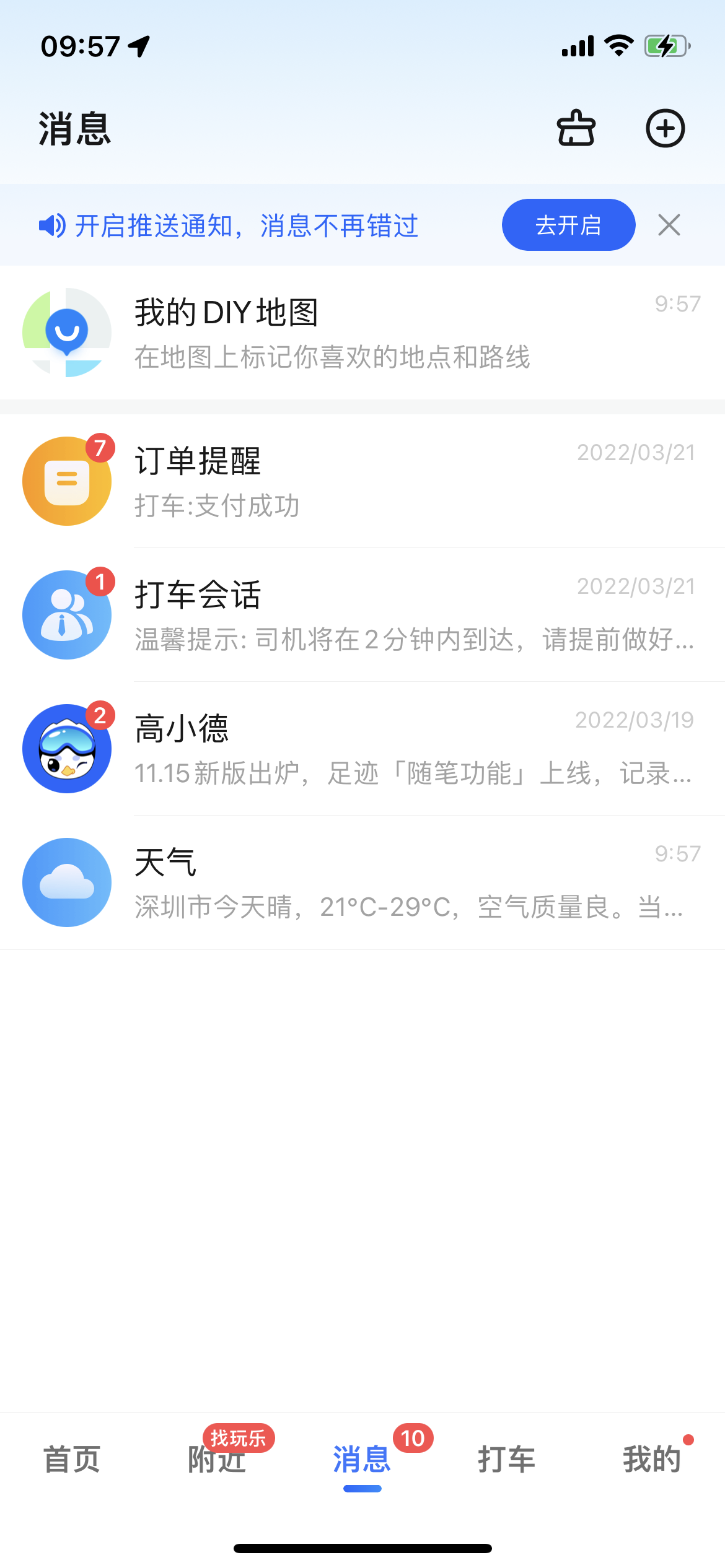Dismiss the push notification banner
This screenshot has height=1568, width=725.
pos(669,225)
